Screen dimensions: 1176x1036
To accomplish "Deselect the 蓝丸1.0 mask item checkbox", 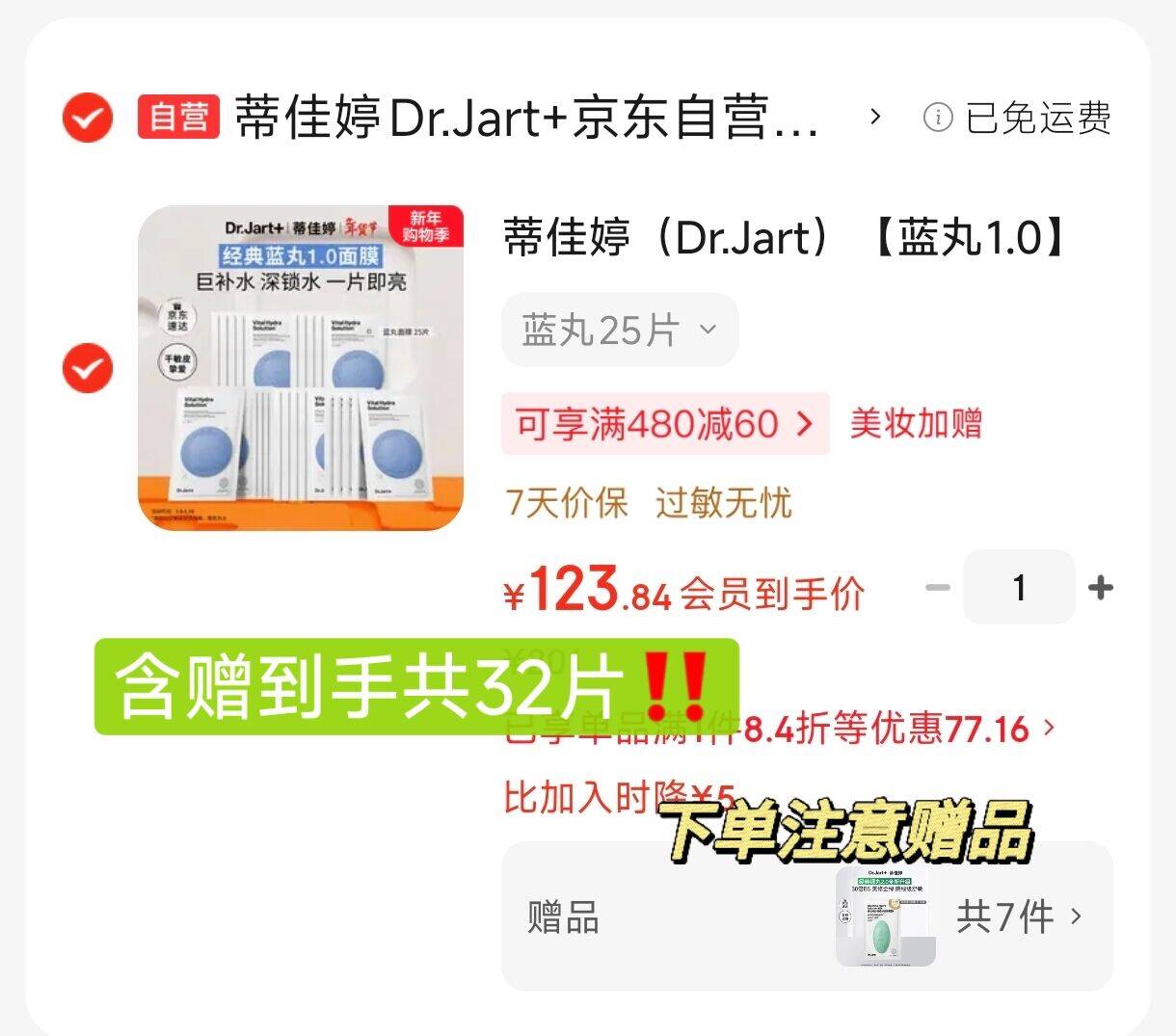I will pos(88,368).
